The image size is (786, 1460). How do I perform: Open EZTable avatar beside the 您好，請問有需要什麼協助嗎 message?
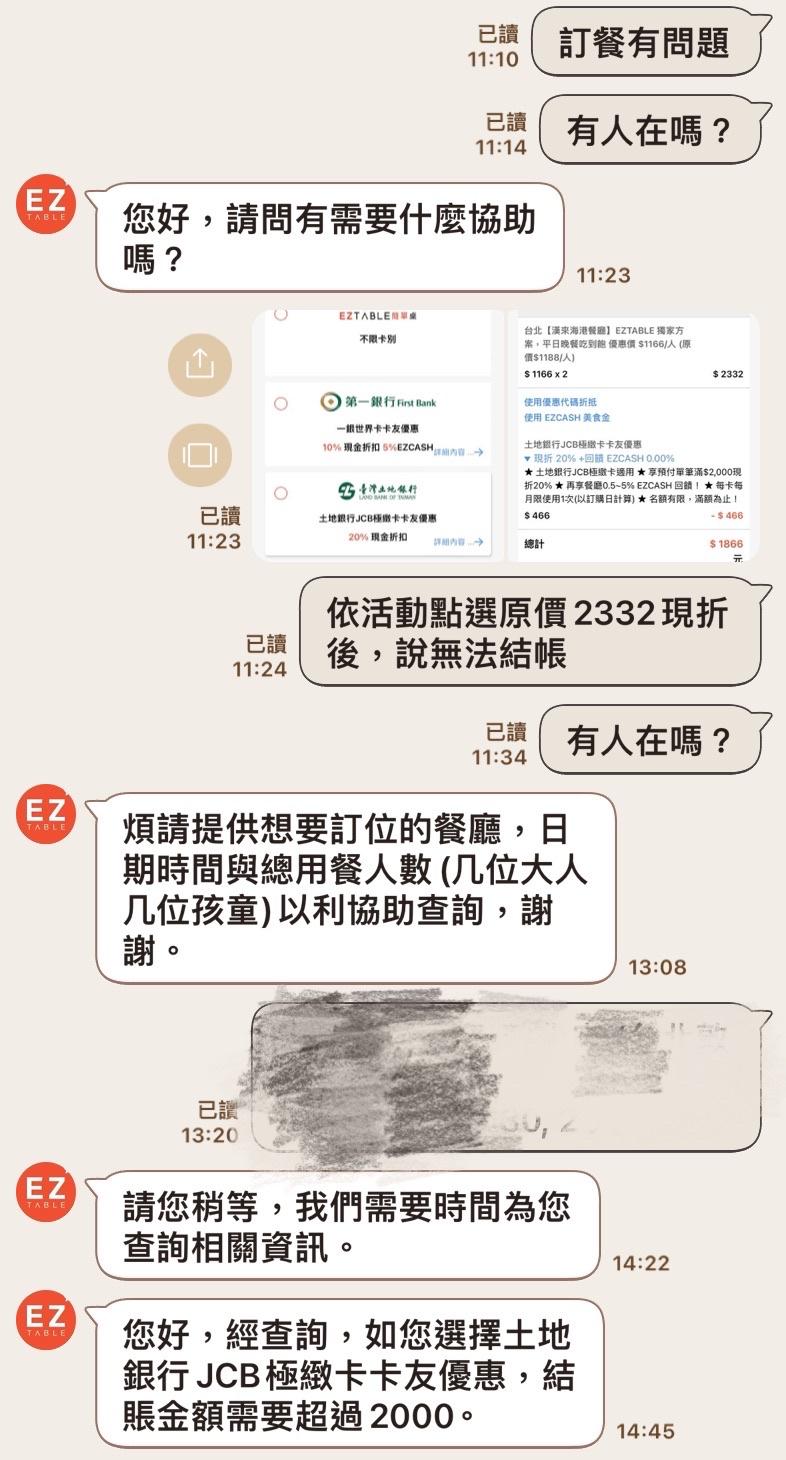pyautogui.click(x=46, y=206)
